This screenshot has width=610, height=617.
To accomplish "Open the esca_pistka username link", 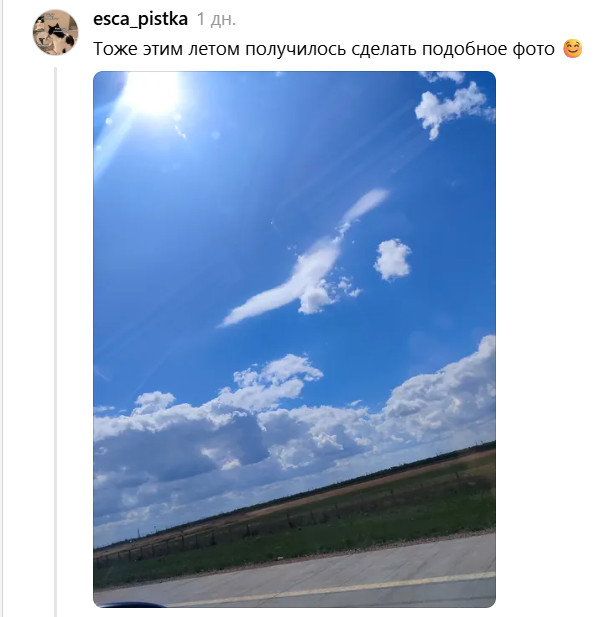I will pyautogui.click(x=140, y=19).
